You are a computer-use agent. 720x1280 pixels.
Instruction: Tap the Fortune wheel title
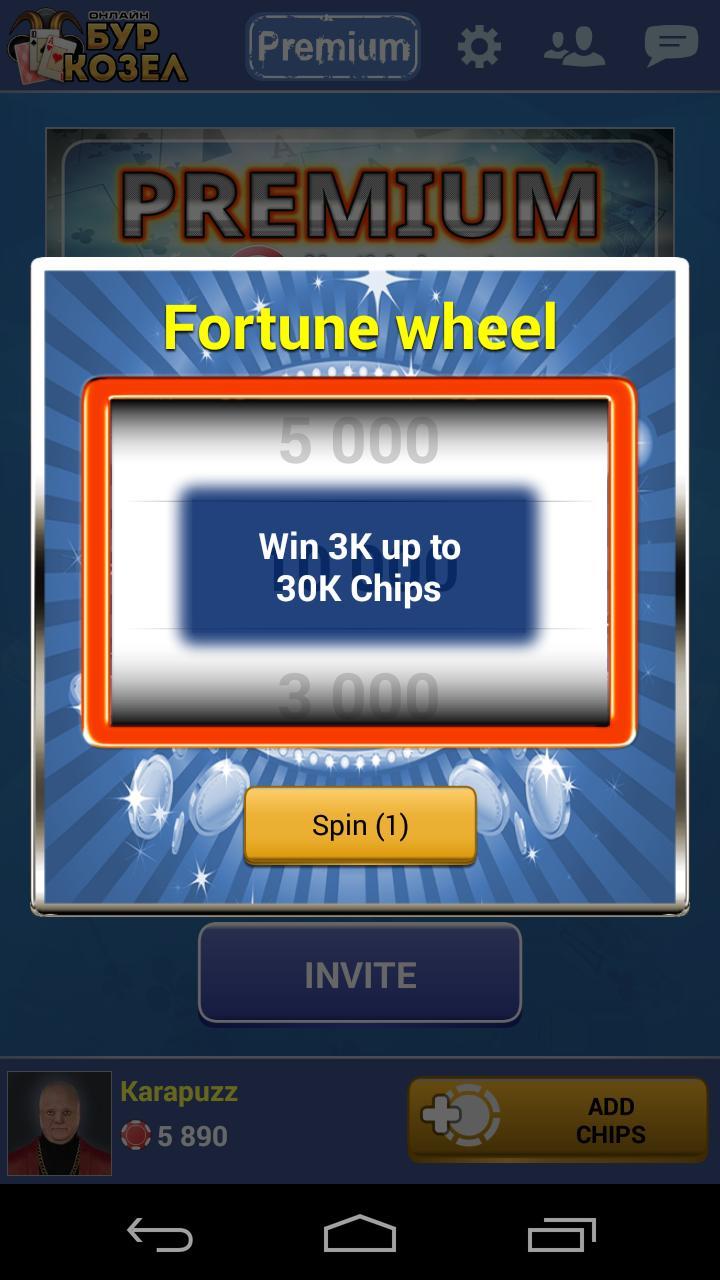360,327
